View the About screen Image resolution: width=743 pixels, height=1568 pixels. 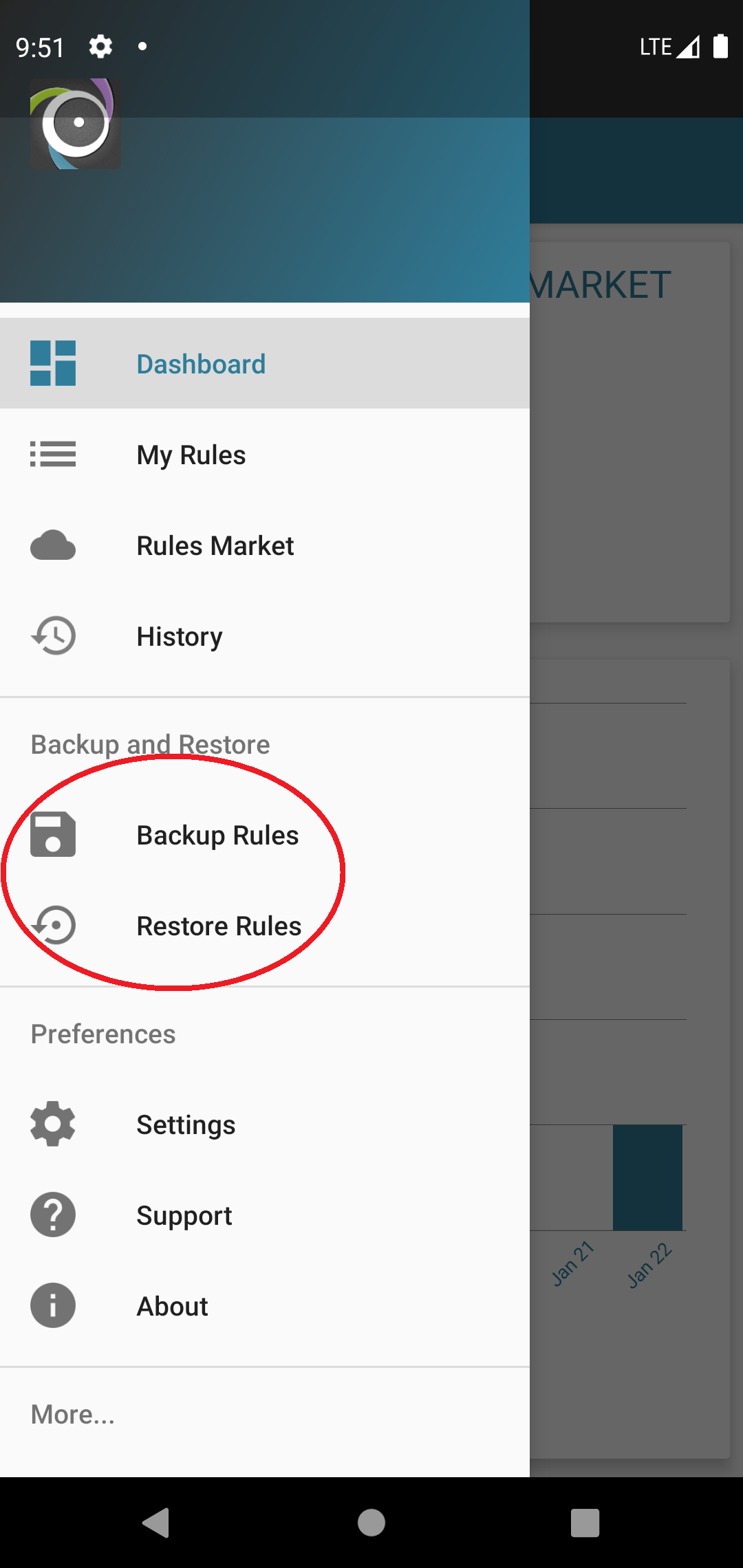coord(172,1306)
